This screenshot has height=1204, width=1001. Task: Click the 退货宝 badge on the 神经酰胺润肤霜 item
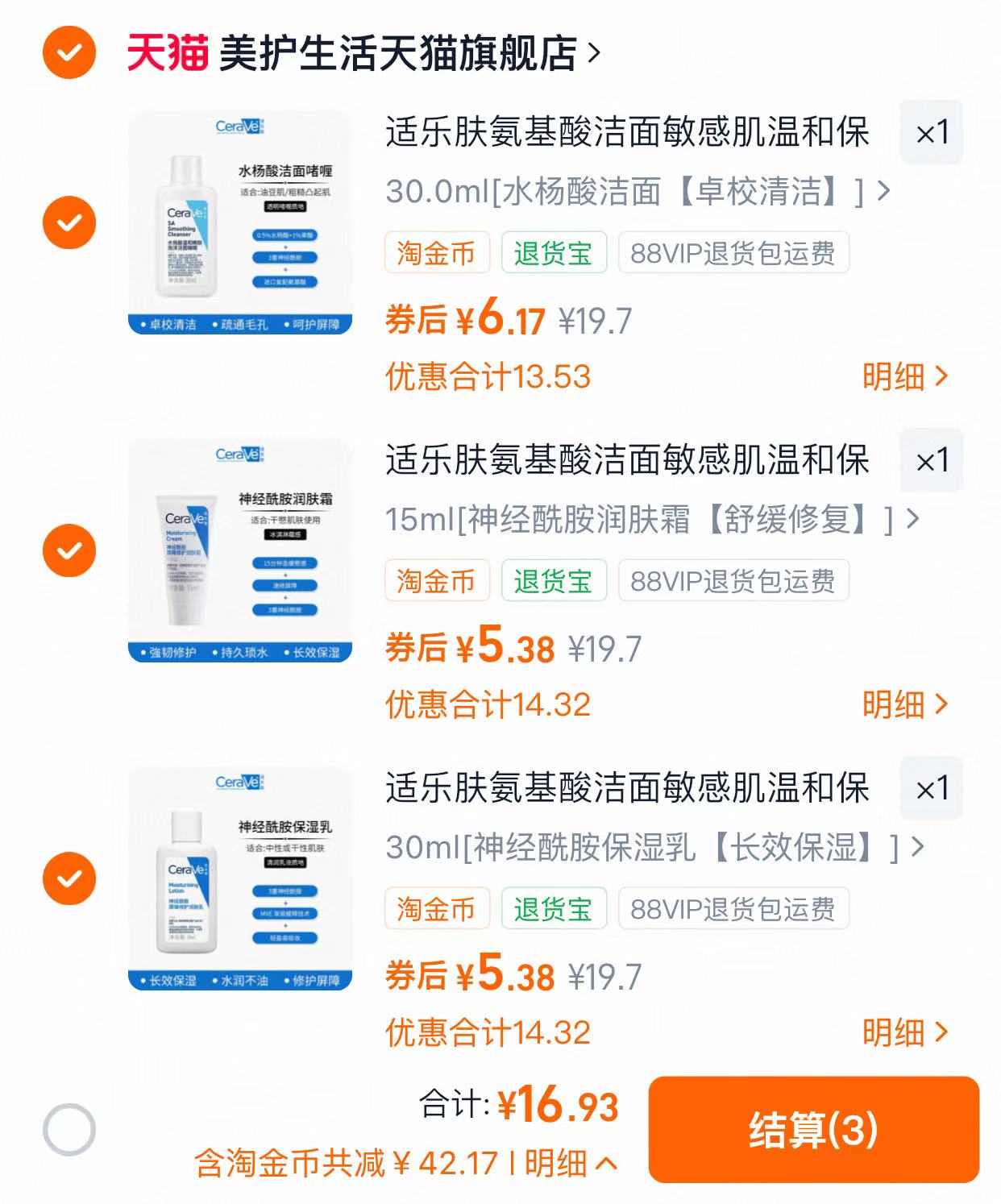[554, 580]
